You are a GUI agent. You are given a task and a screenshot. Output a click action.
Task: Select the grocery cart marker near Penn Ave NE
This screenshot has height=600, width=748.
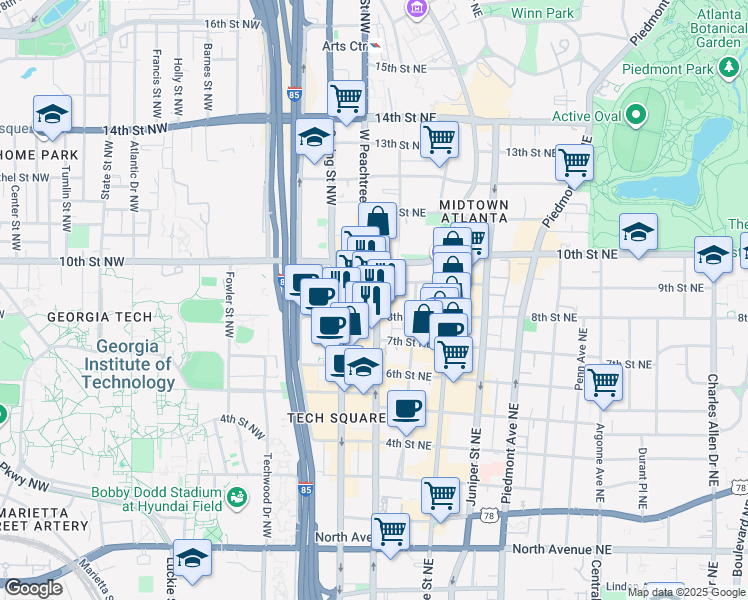[x=604, y=381]
